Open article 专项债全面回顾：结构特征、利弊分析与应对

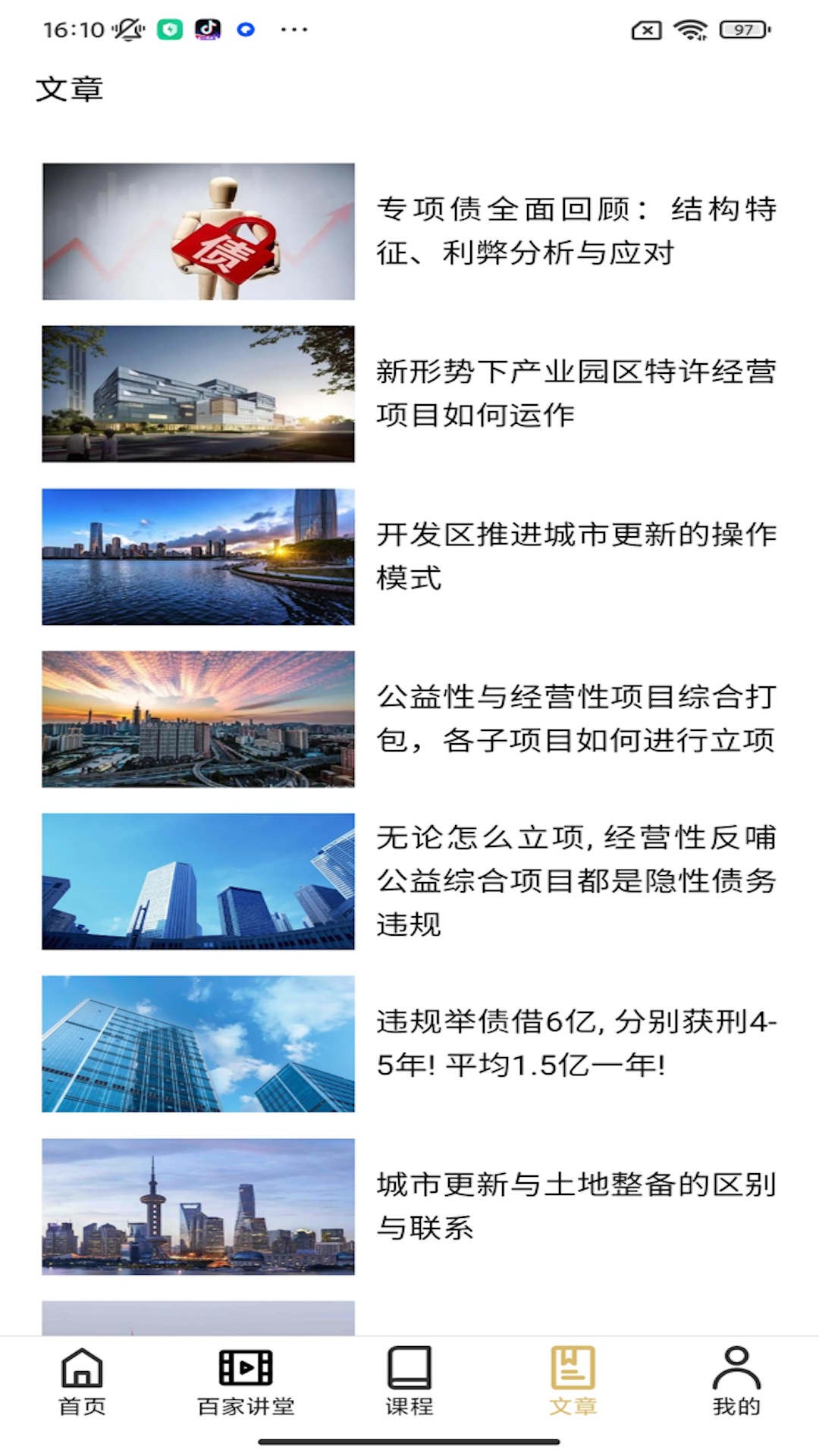[578, 232]
